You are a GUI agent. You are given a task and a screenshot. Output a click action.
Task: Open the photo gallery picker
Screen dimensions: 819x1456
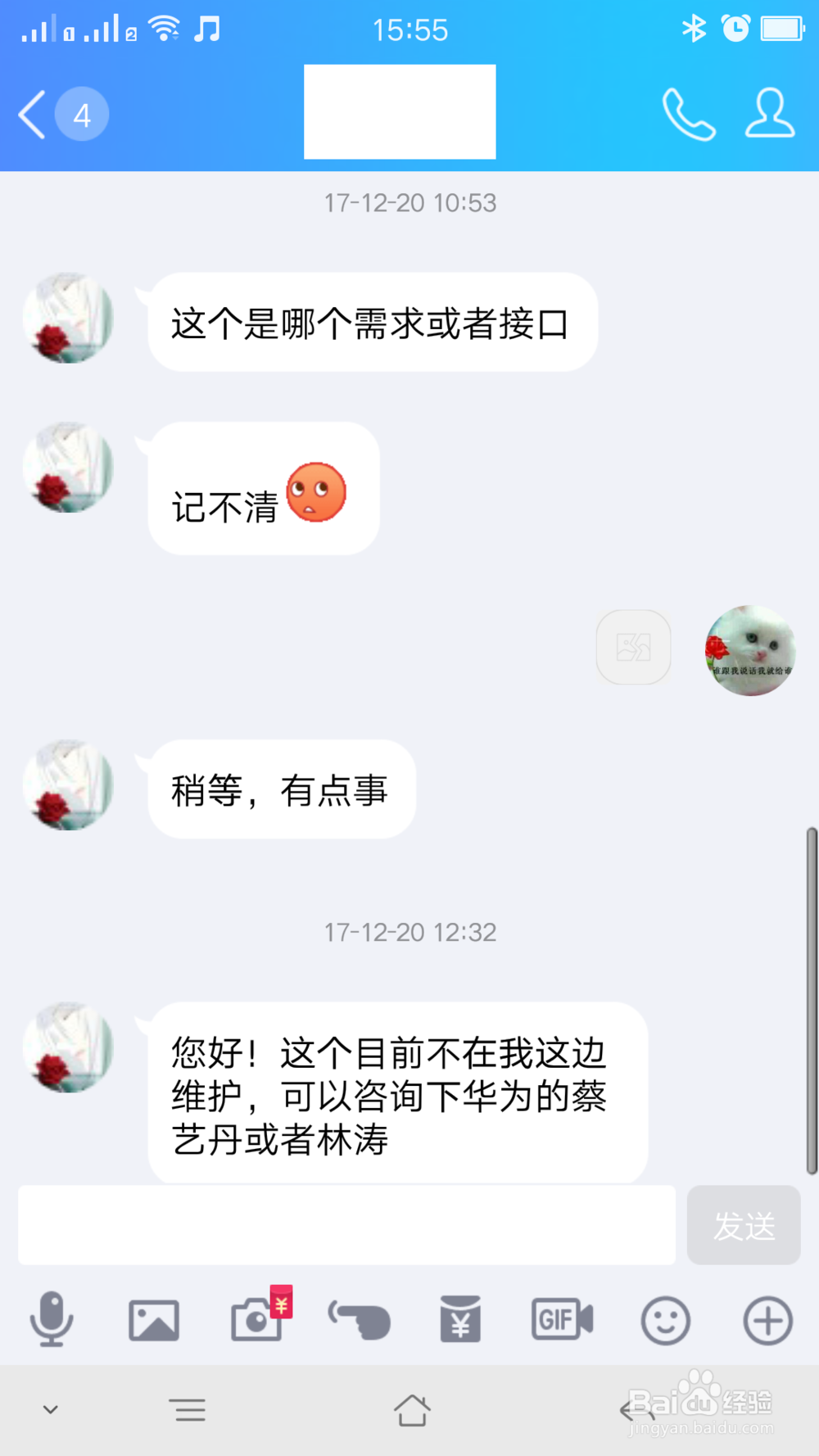pyautogui.click(x=153, y=1320)
